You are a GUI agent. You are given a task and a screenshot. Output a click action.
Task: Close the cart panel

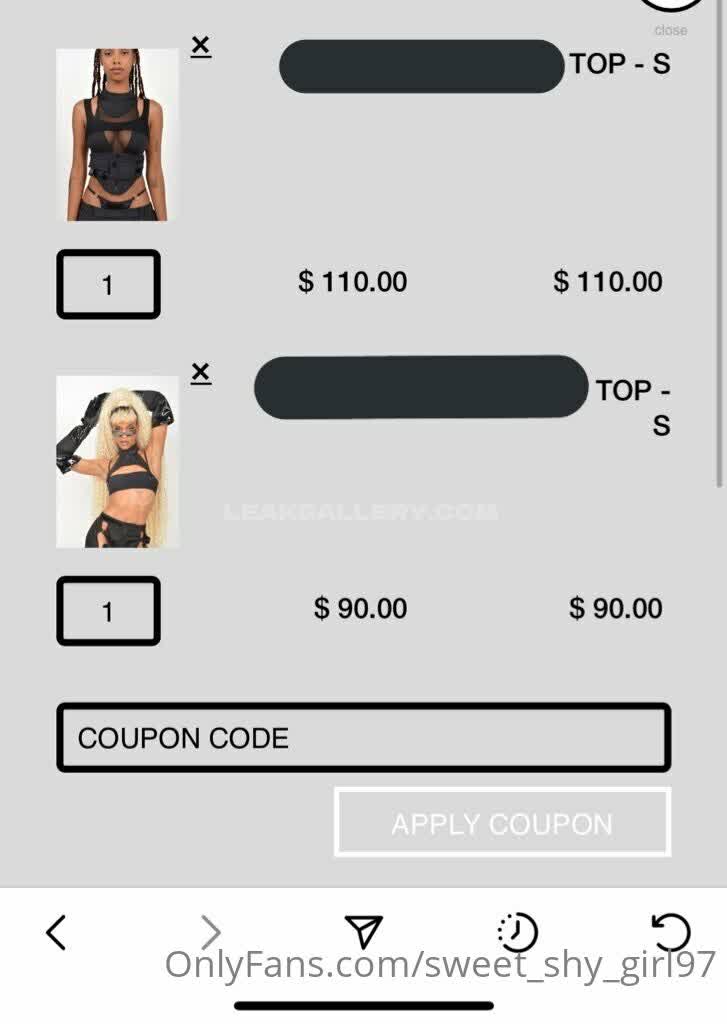[x=671, y=8]
